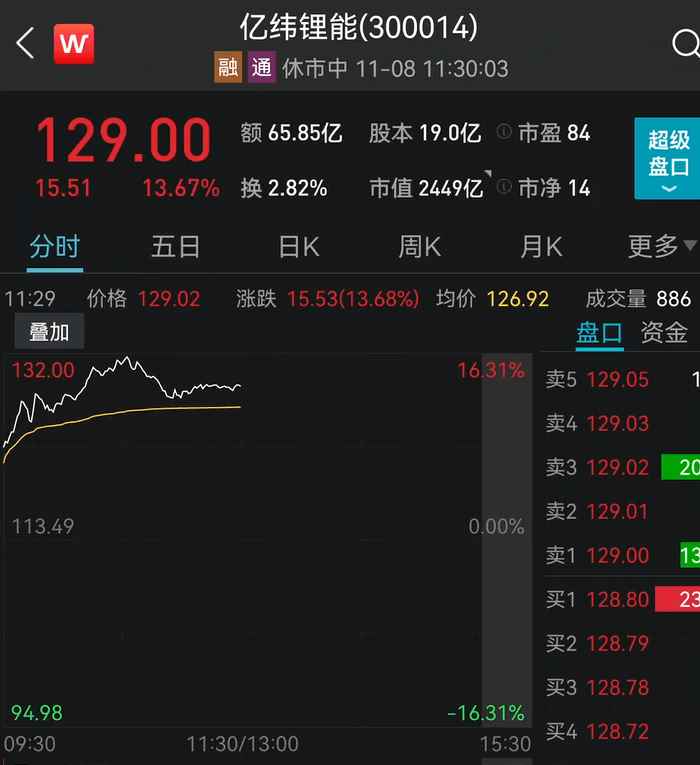Viewport: 700px width, 765px height.
Task: Switch to the 五日 chart tab
Action: pyautogui.click(x=176, y=246)
